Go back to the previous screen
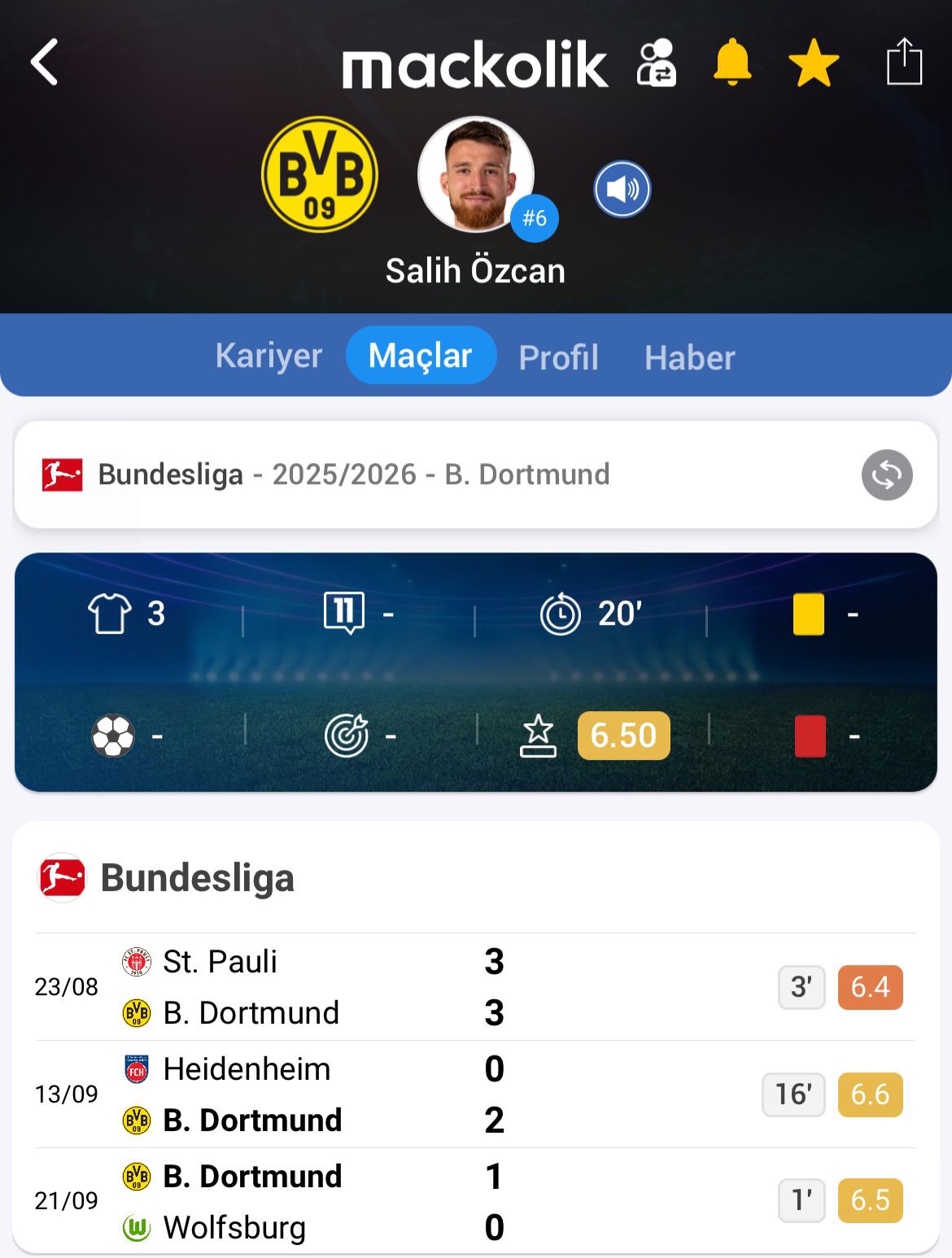Image resolution: width=952 pixels, height=1258 pixels. (46, 63)
